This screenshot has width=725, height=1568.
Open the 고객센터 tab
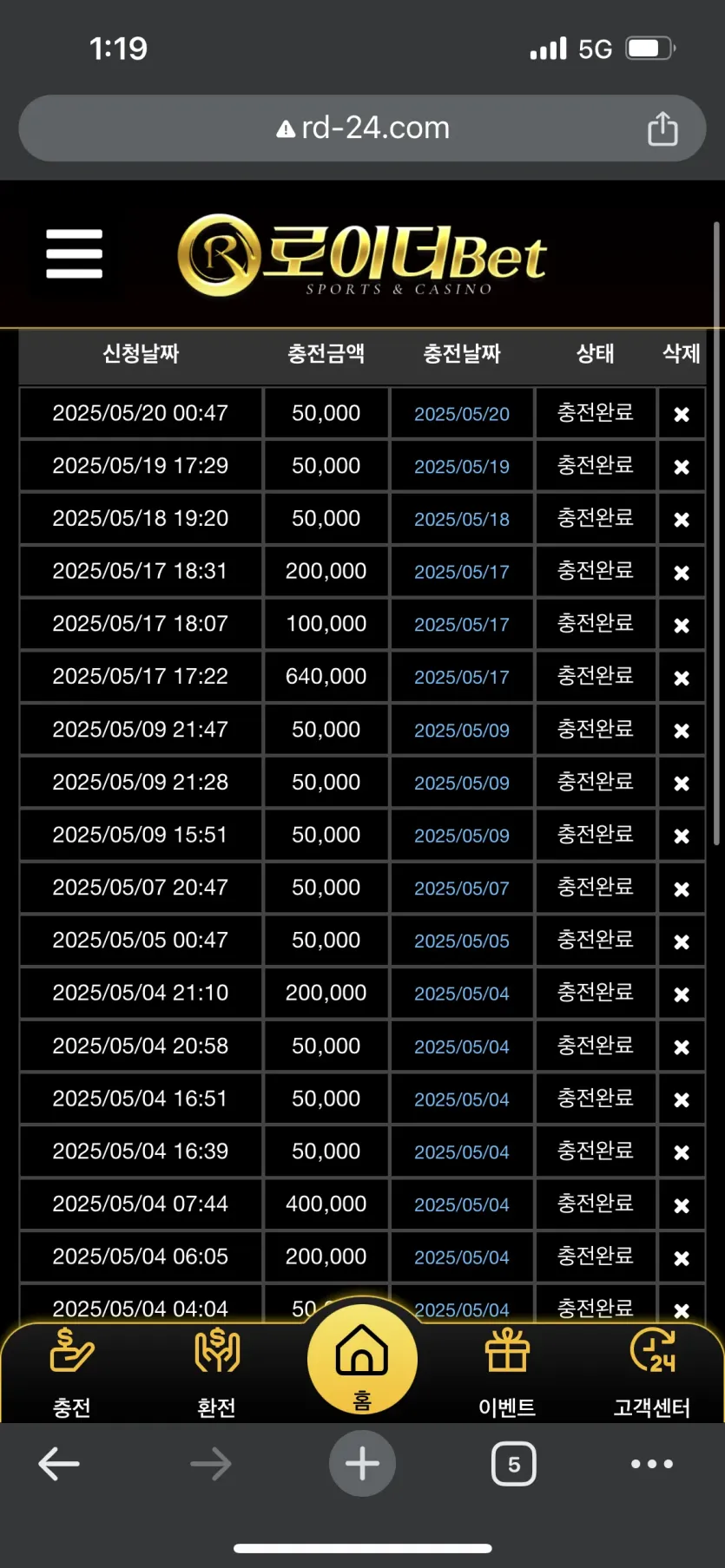[652, 1371]
